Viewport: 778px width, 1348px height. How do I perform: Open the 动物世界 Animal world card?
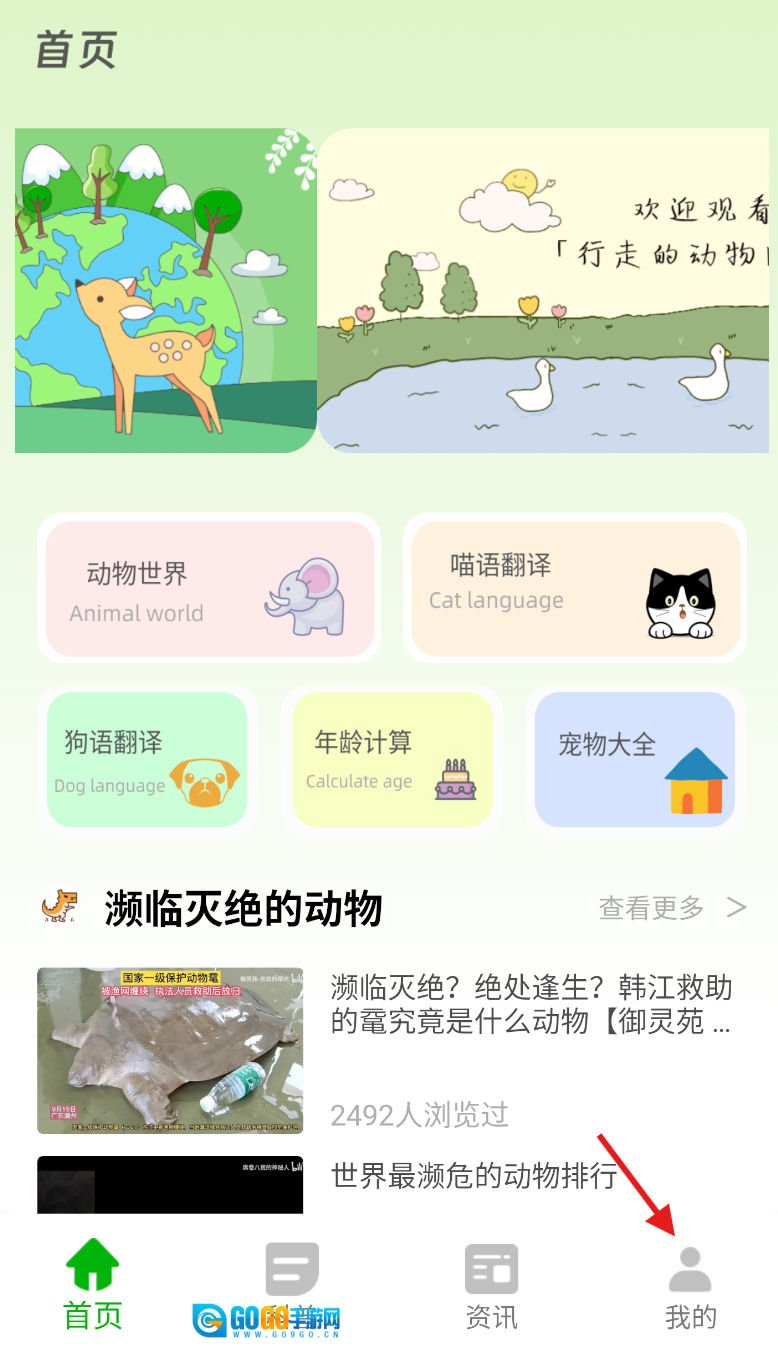pyautogui.click(x=210, y=588)
